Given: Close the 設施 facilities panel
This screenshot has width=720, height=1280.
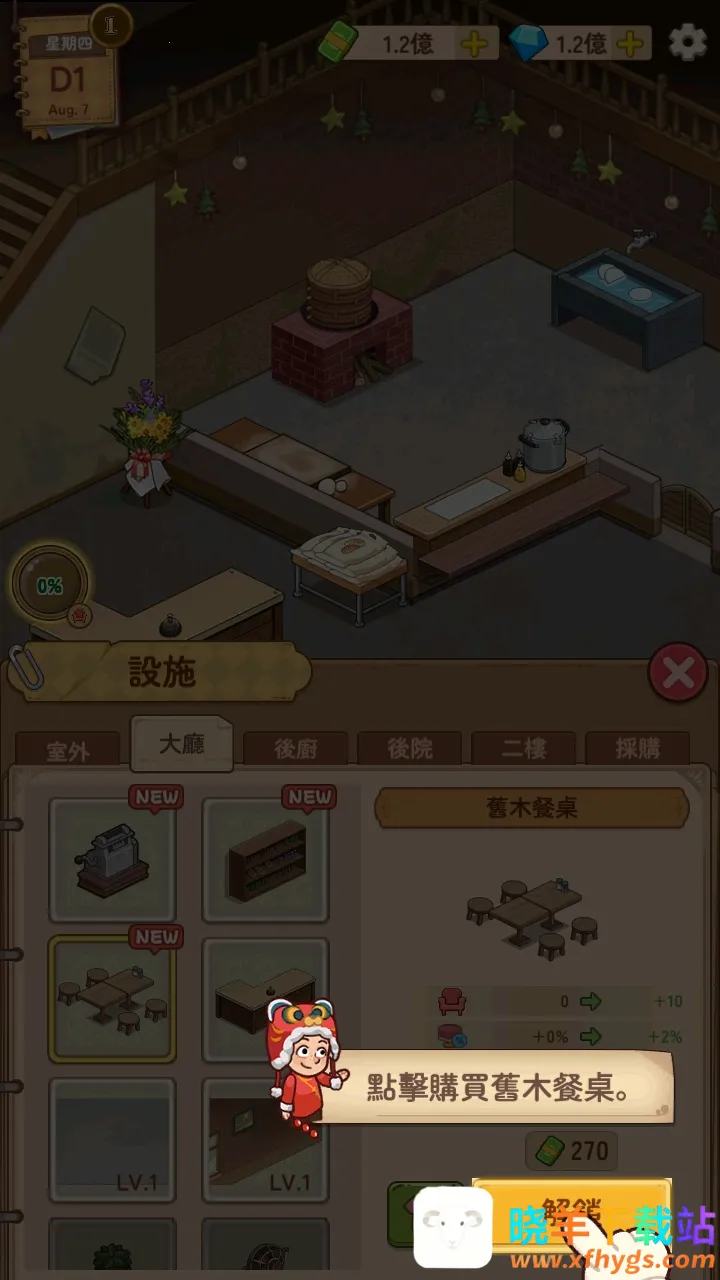Looking at the screenshot, I should pos(677,673).
